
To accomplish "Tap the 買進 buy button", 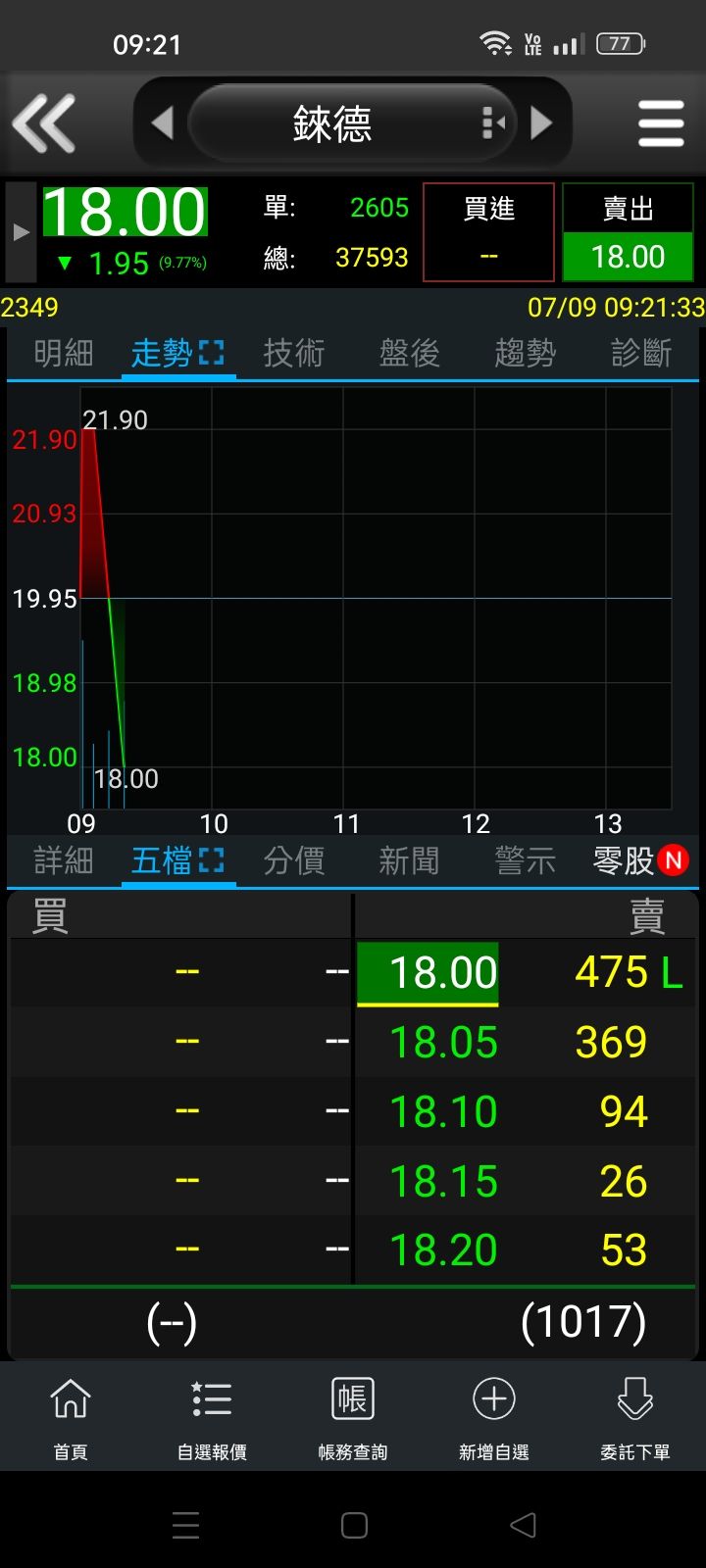I will point(489,232).
